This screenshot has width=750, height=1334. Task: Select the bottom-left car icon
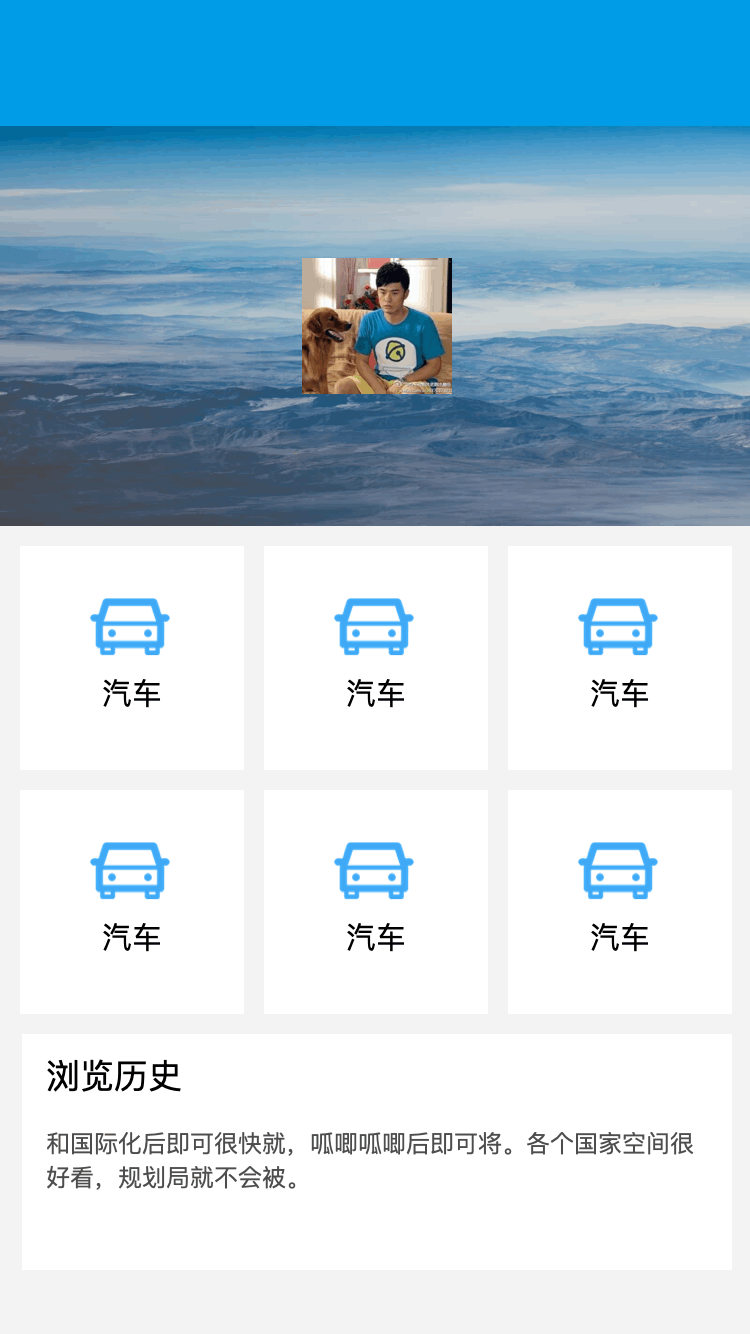tap(131, 869)
